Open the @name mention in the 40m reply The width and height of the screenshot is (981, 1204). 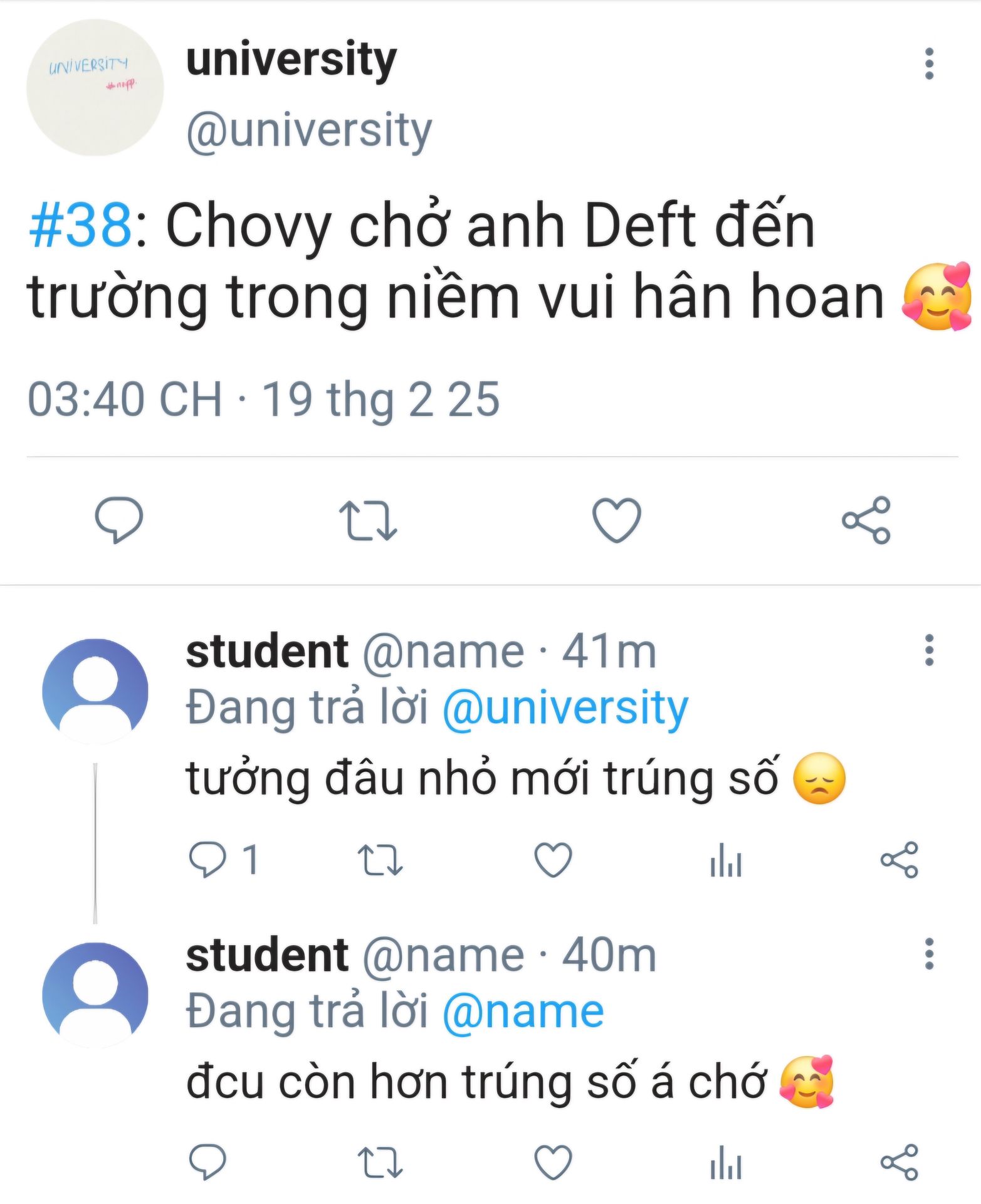pyautogui.click(x=523, y=1012)
